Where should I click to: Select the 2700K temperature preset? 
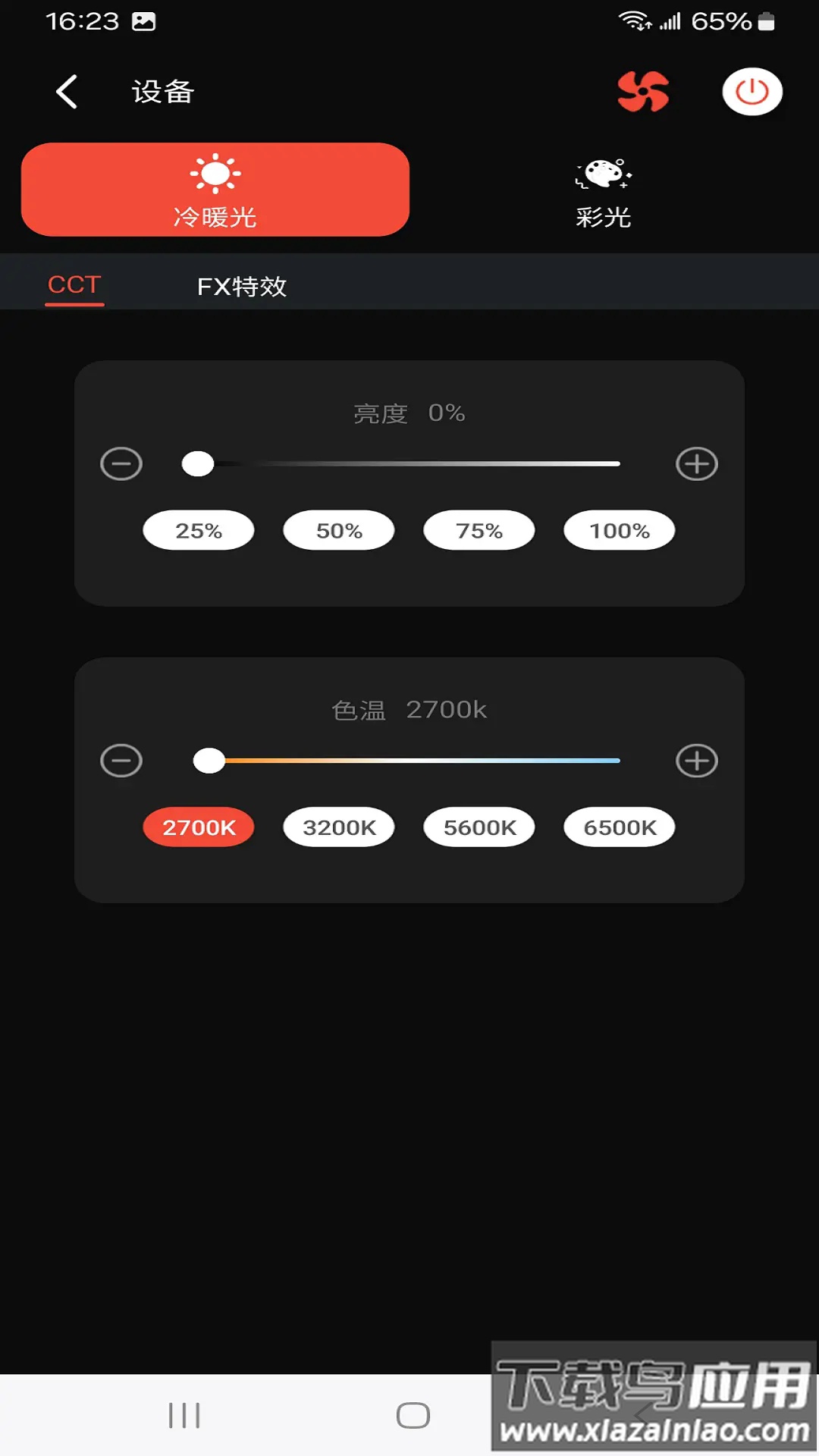[x=198, y=827]
